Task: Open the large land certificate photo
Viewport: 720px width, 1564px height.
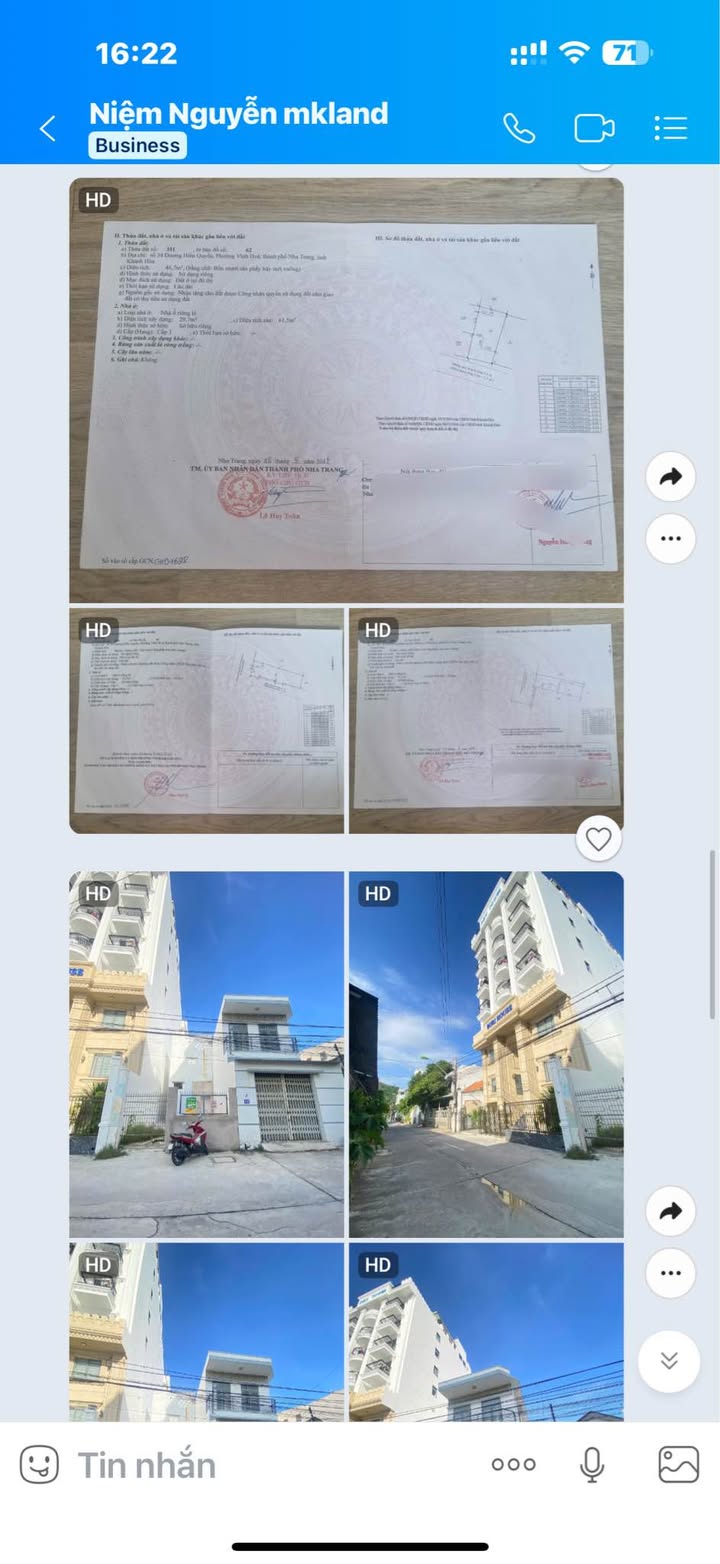Action: [x=346, y=390]
